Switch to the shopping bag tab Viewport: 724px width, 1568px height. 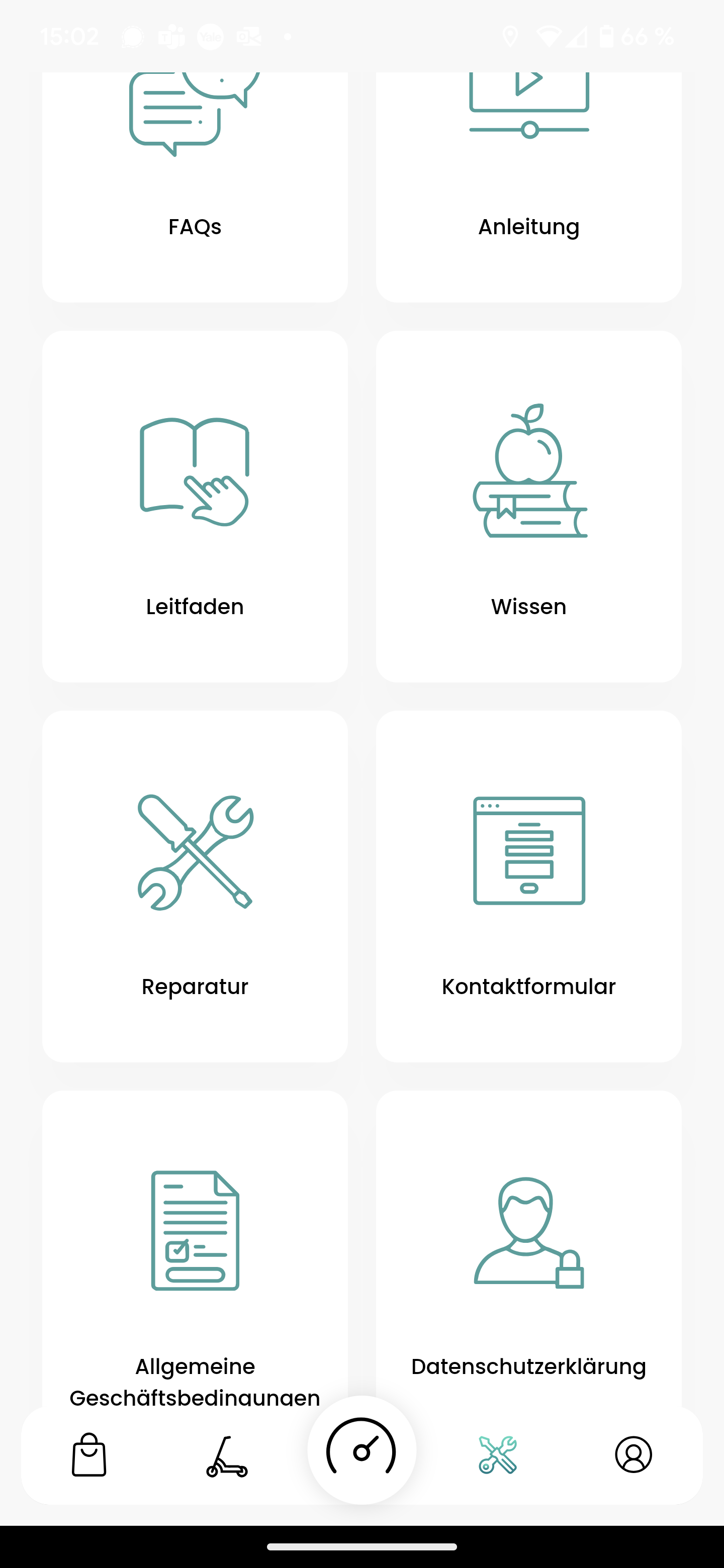pos(89,1455)
